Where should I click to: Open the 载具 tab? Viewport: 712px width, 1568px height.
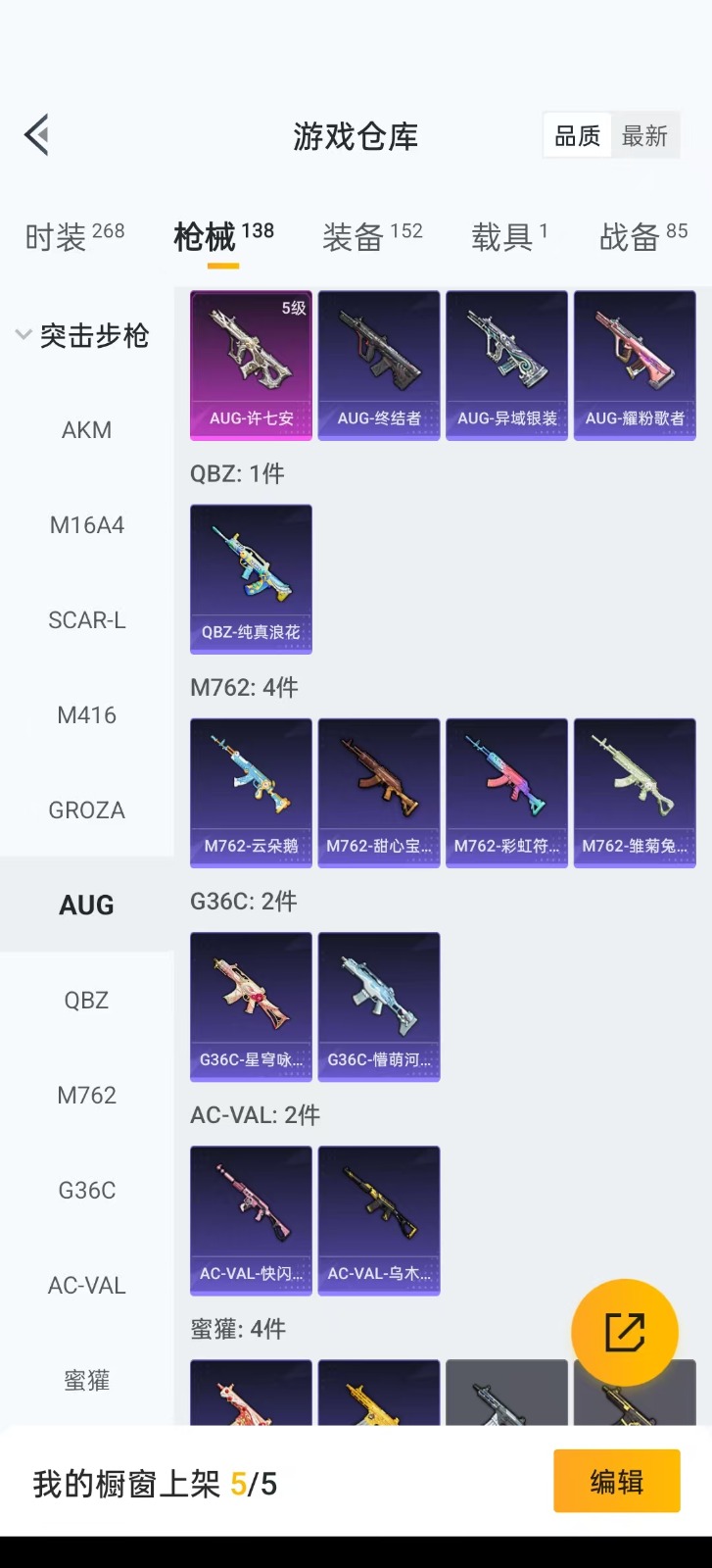click(x=509, y=236)
